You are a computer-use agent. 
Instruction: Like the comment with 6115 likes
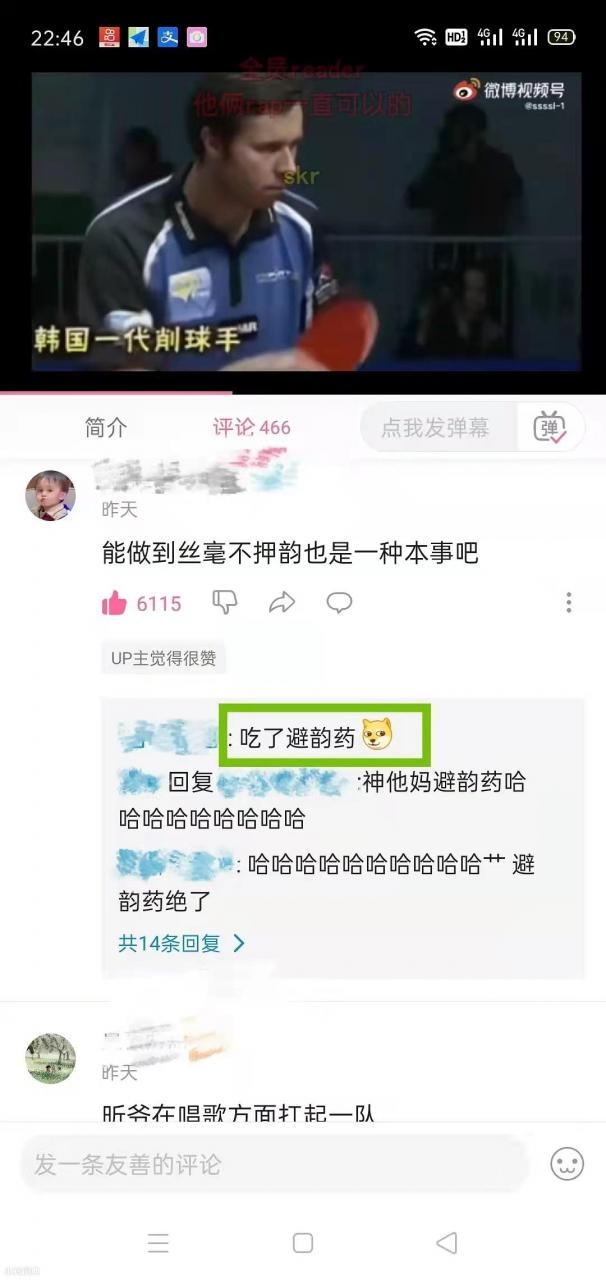click(115, 603)
